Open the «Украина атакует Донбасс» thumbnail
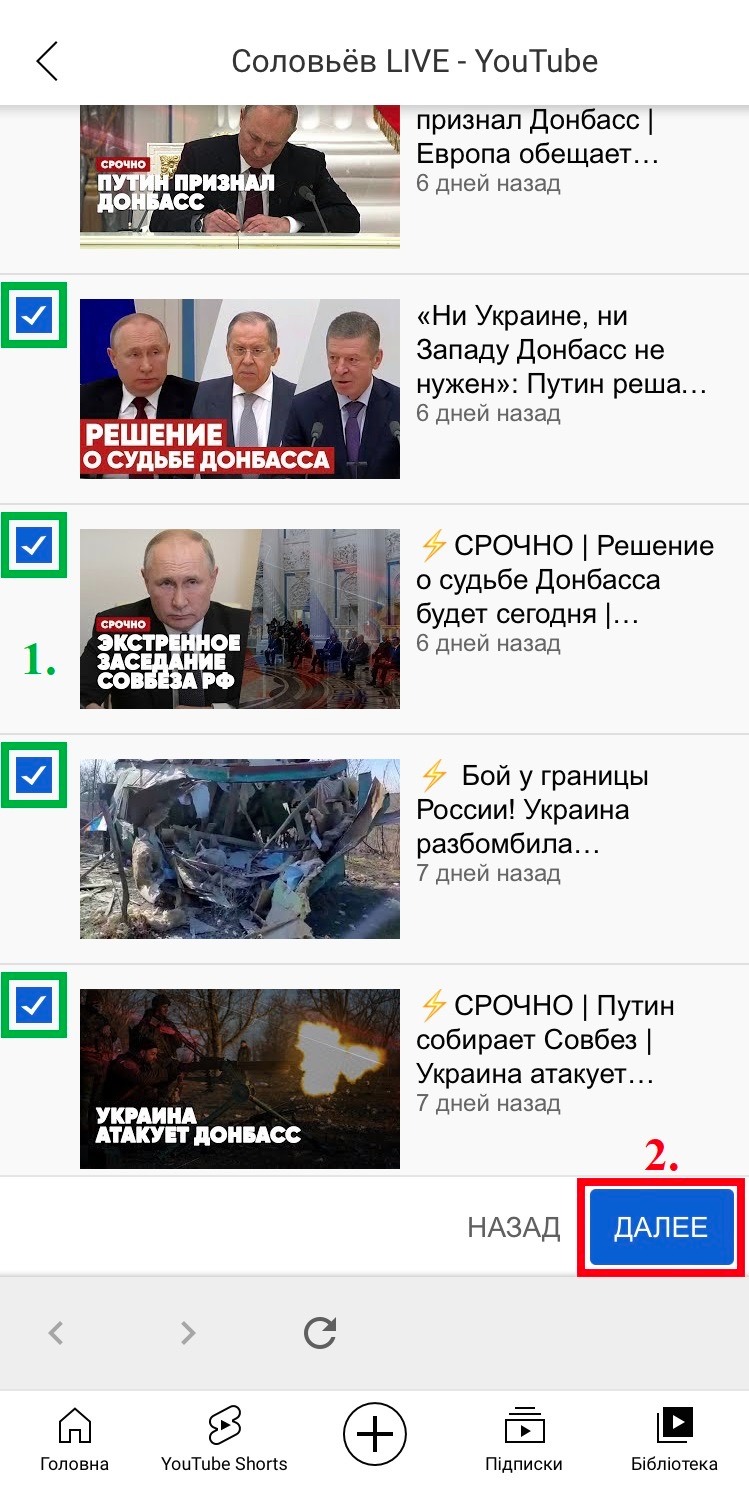 [240, 1079]
